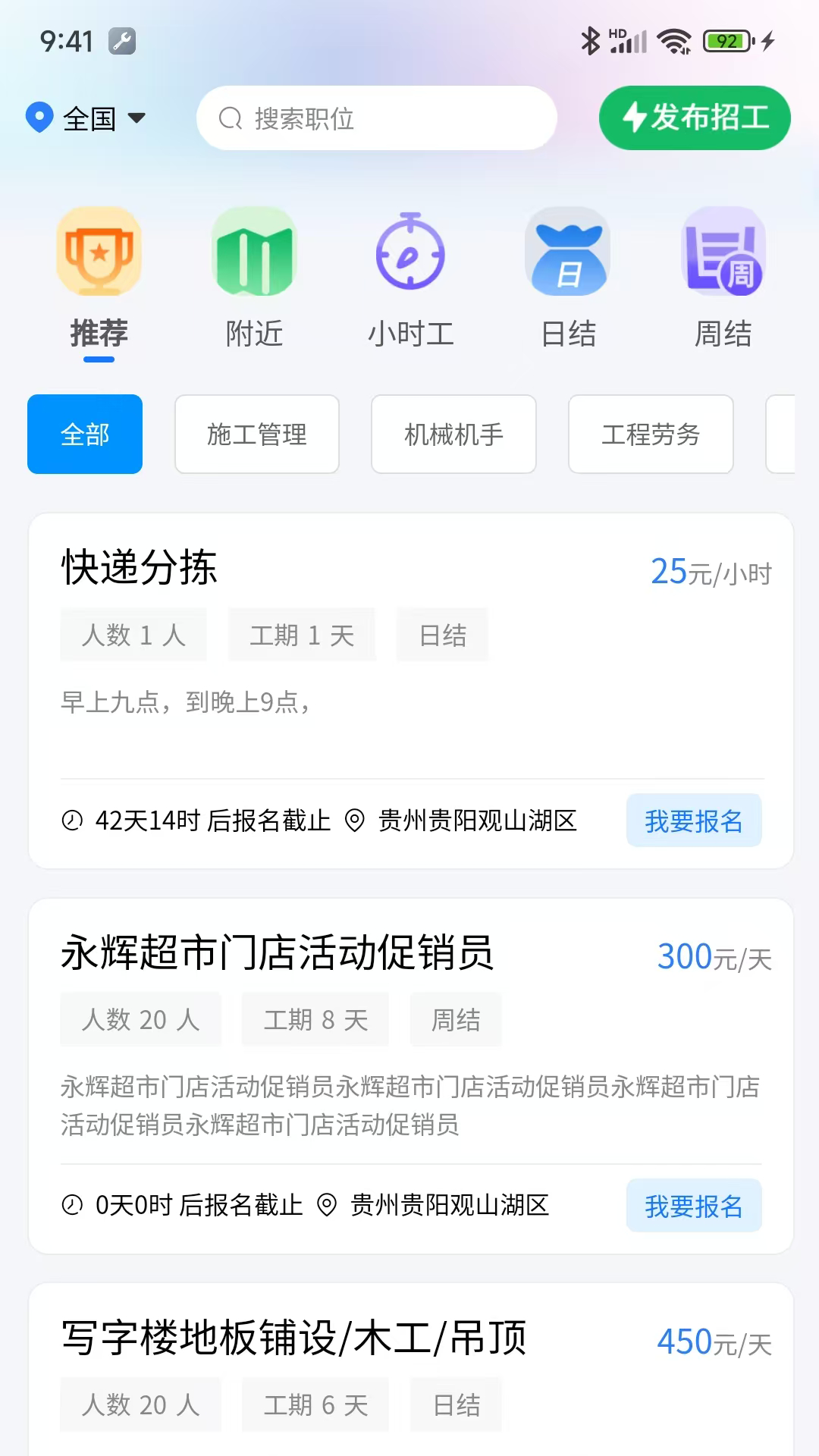Select the 附近 nearby map icon
Image resolution: width=819 pixels, height=1456 pixels.
[x=254, y=251]
